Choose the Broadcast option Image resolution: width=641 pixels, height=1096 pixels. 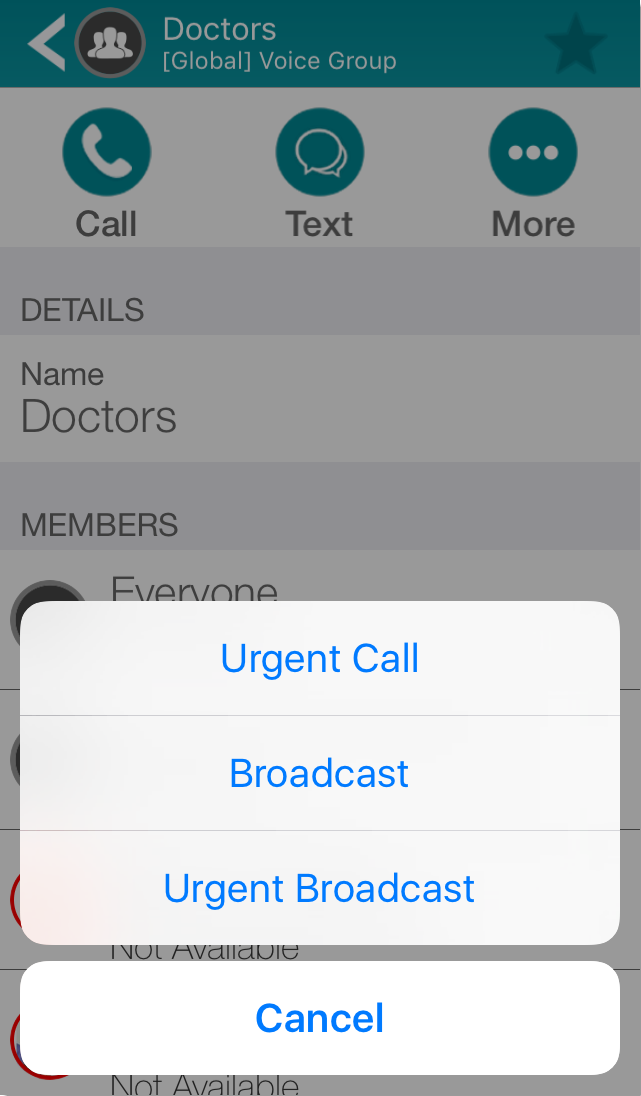[x=320, y=773]
